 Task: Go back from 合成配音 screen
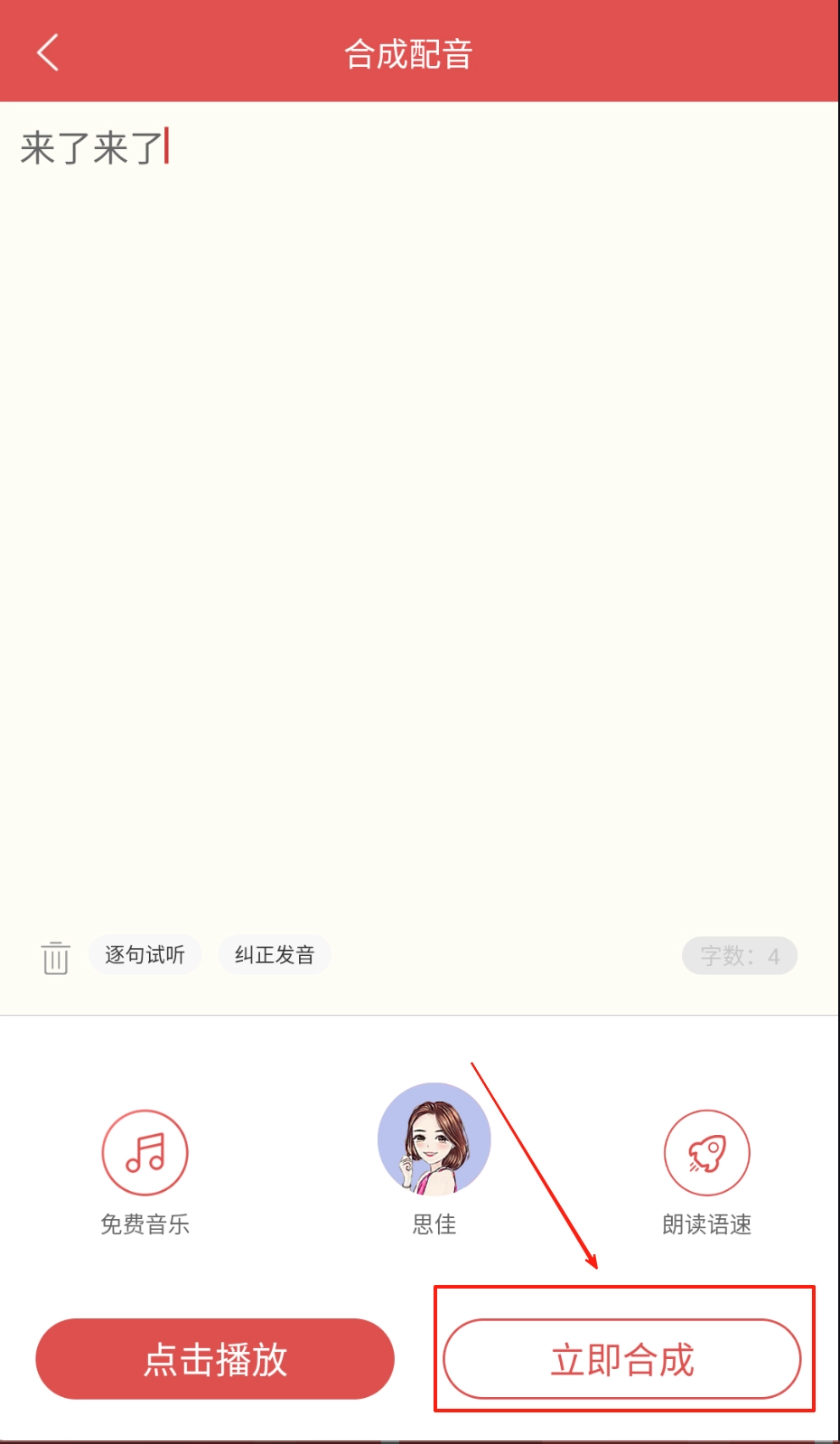point(48,52)
